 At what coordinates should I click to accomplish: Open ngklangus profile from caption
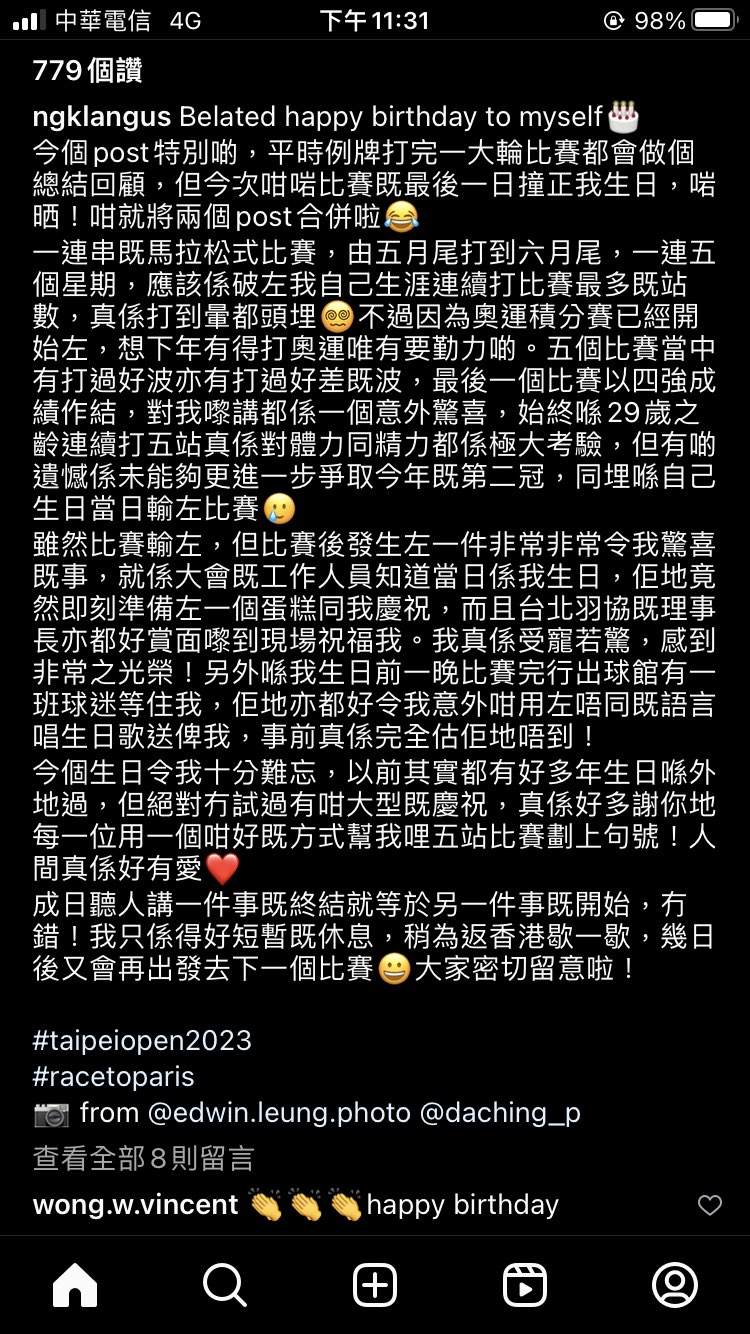pyautogui.click(x=101, y=117)
